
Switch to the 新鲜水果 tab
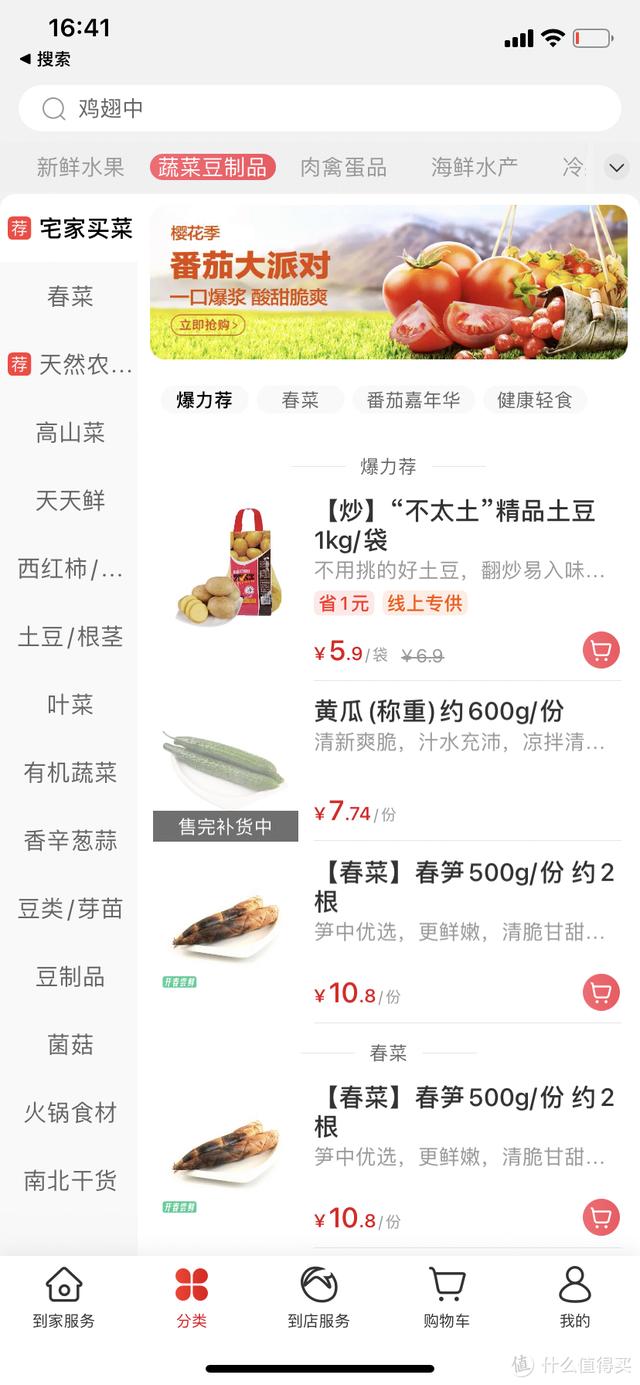[x=80, y=167]
